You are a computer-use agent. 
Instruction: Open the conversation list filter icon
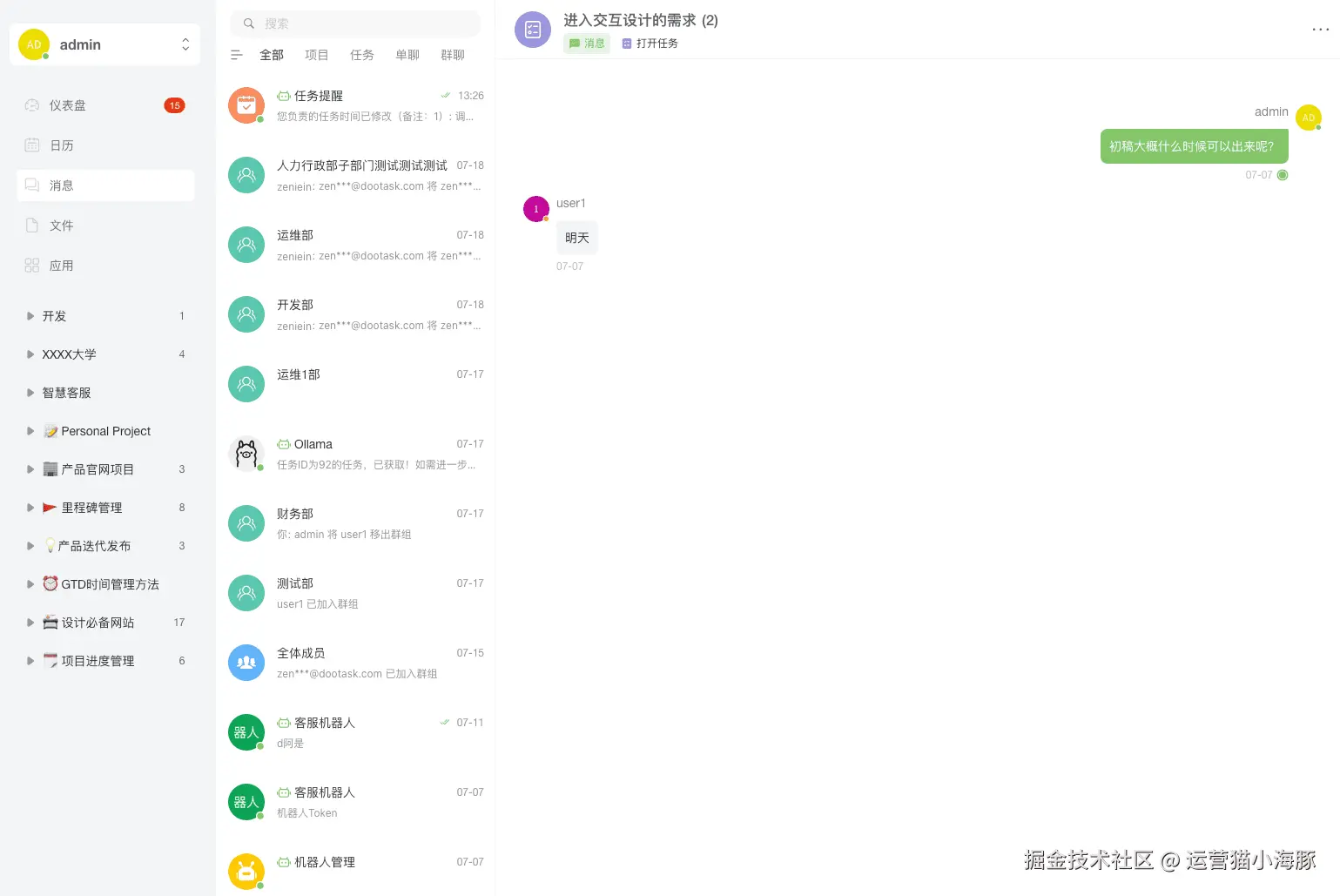pos(236,55)
